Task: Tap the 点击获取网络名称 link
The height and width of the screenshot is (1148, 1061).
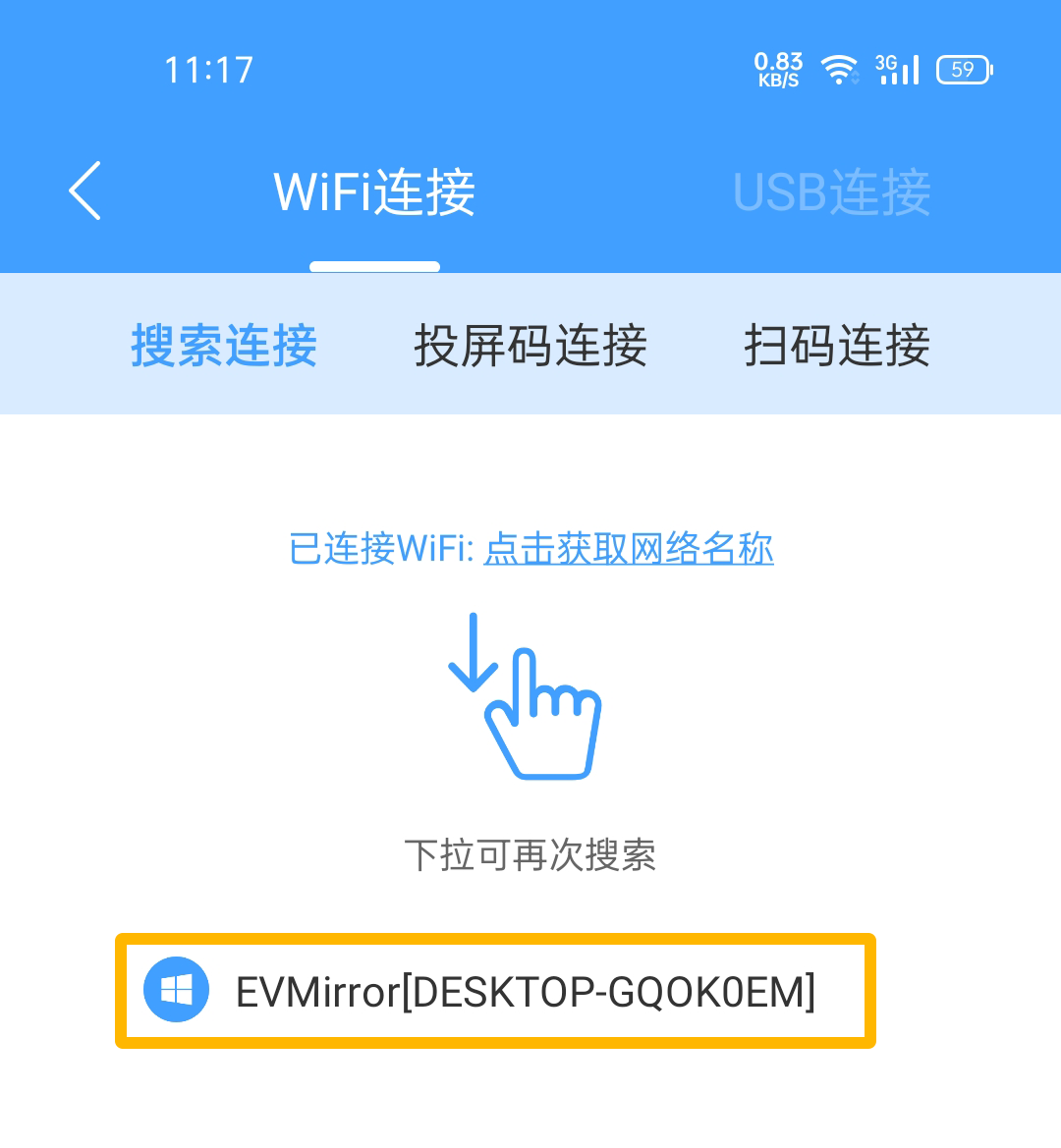Action: 629,548
